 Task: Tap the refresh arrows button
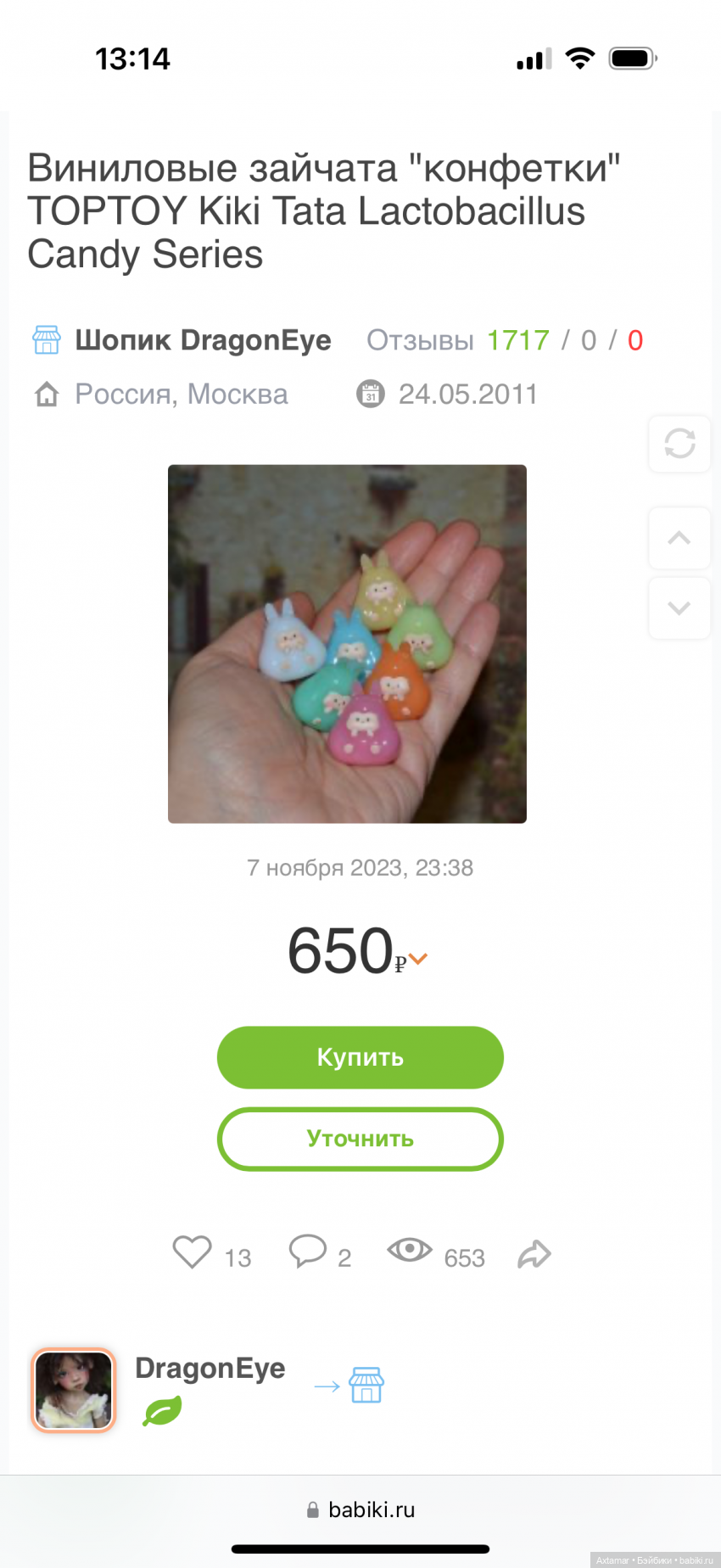click(x=679, y=443)
